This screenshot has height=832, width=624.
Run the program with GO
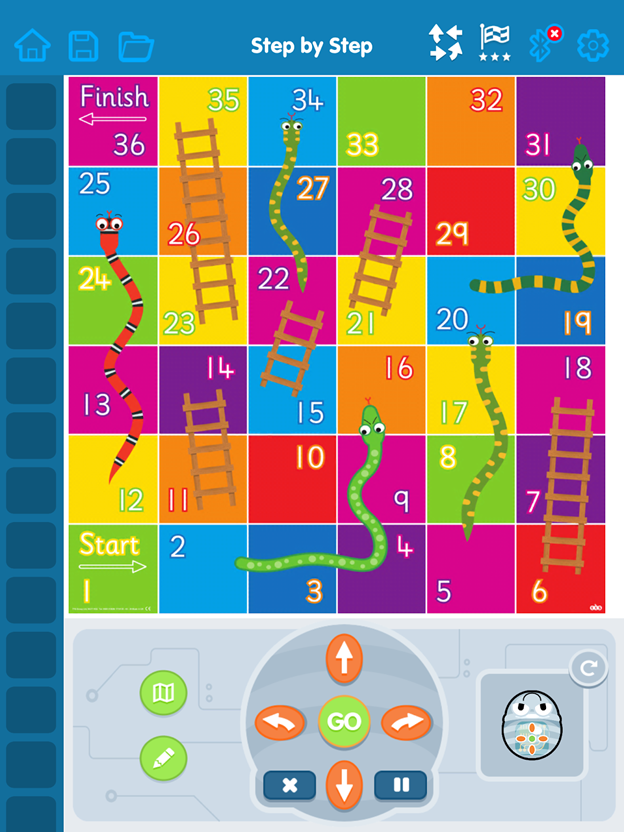[344, 722]
